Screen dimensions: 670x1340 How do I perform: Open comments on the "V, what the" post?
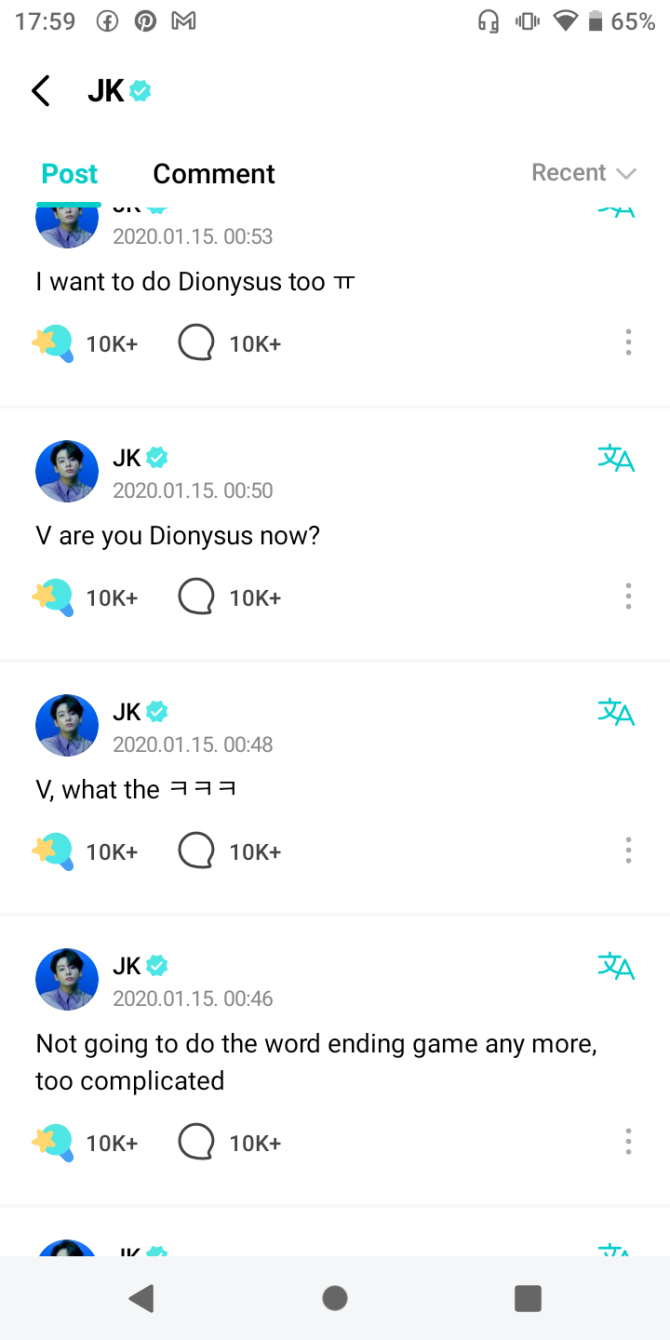click(x=196, y=852)
